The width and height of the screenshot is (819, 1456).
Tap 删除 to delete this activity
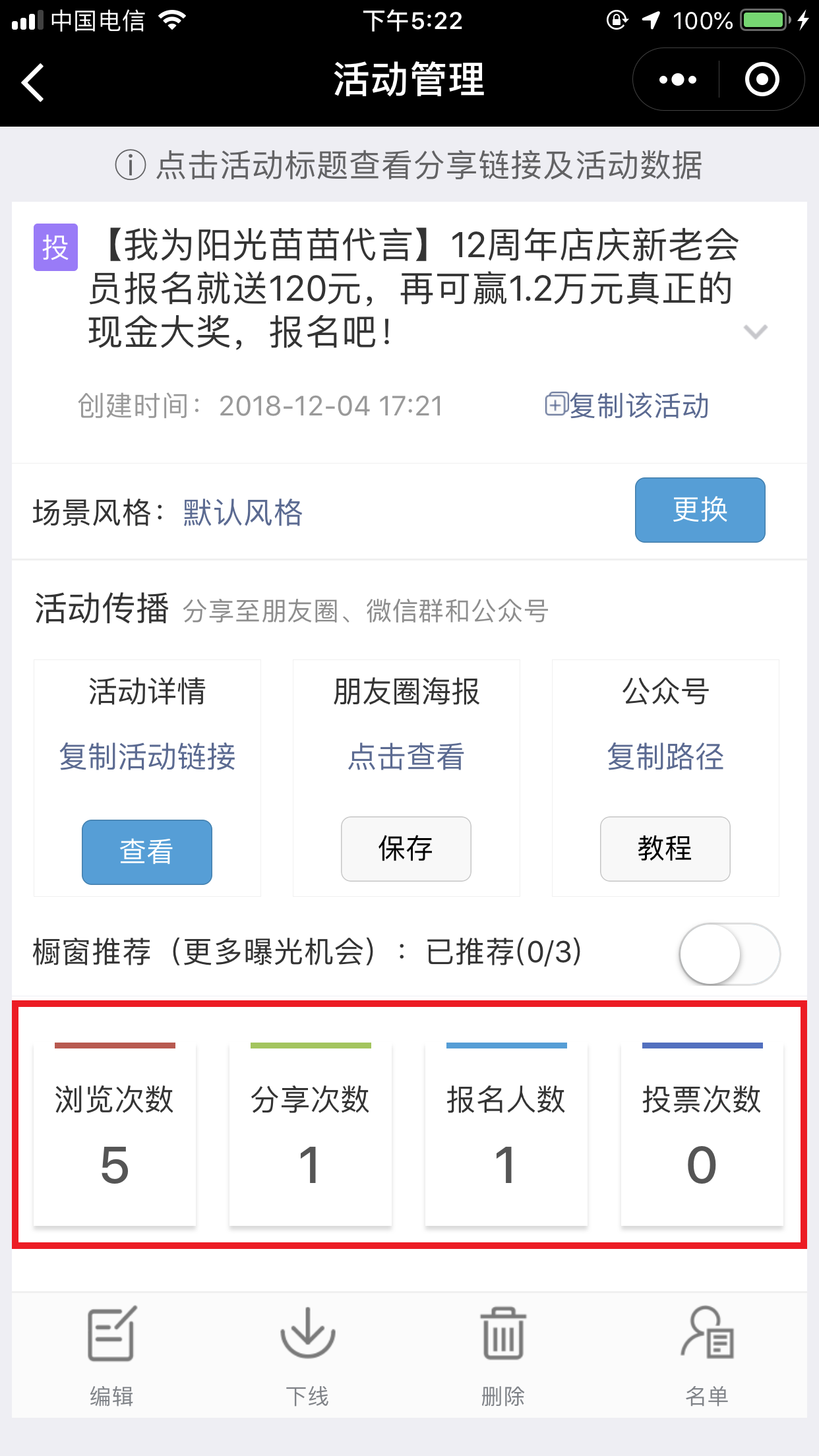503,1352
